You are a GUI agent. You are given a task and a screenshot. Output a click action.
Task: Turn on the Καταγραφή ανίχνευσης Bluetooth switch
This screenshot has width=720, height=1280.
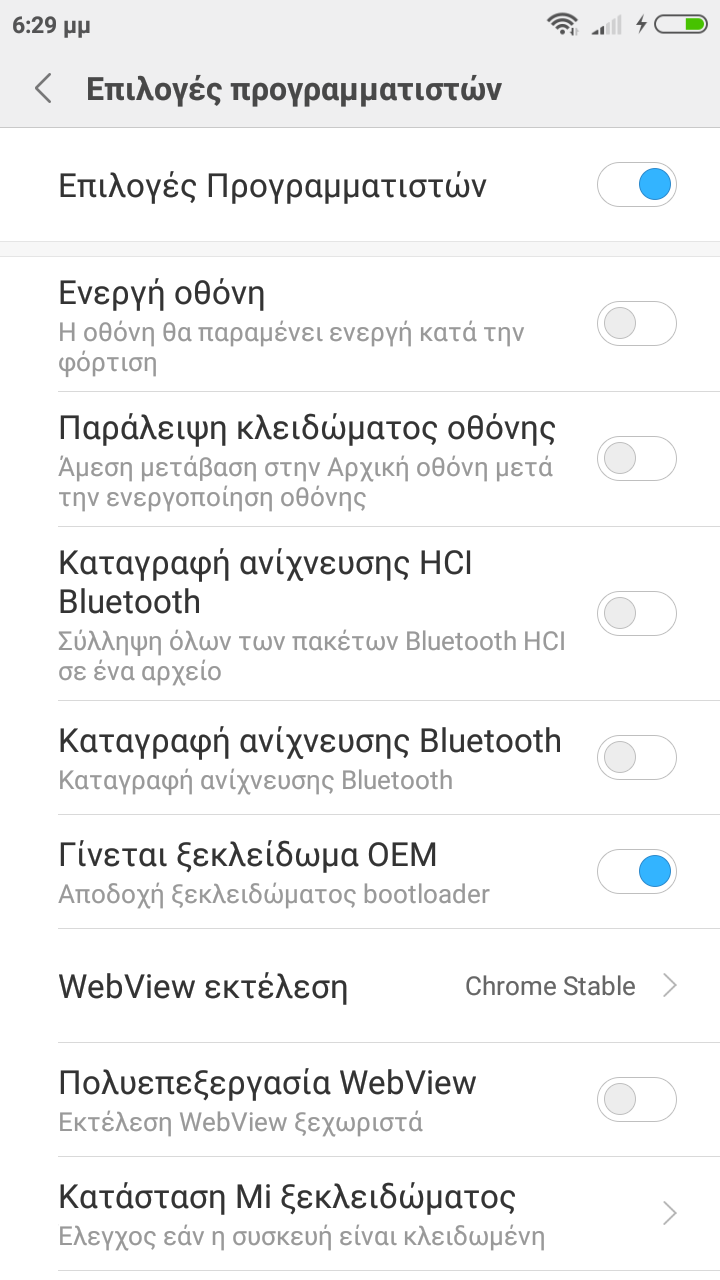point(636,757)
